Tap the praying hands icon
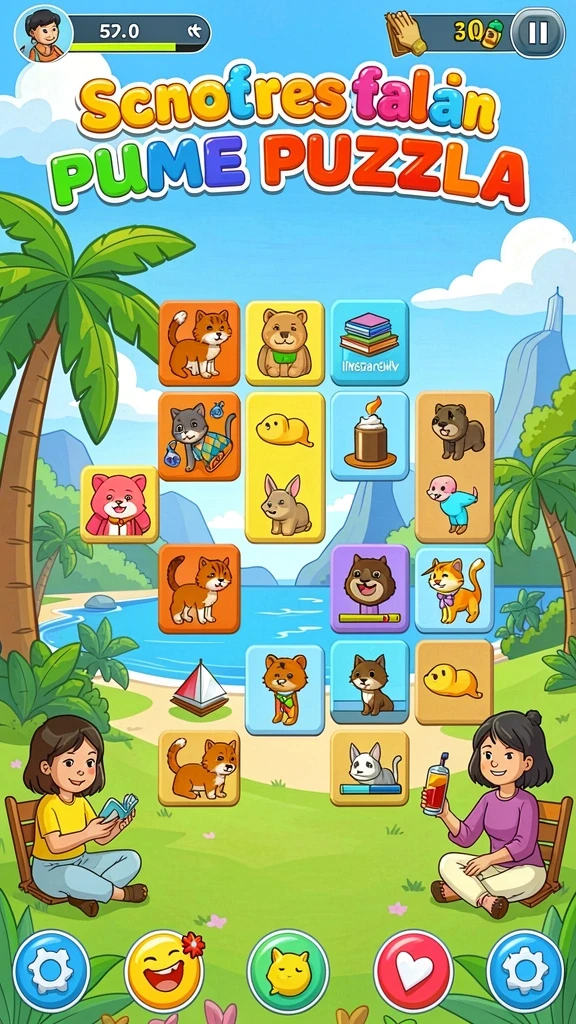Image resolution: width=576 pixels, height=1024 pixels. (407, 33)
